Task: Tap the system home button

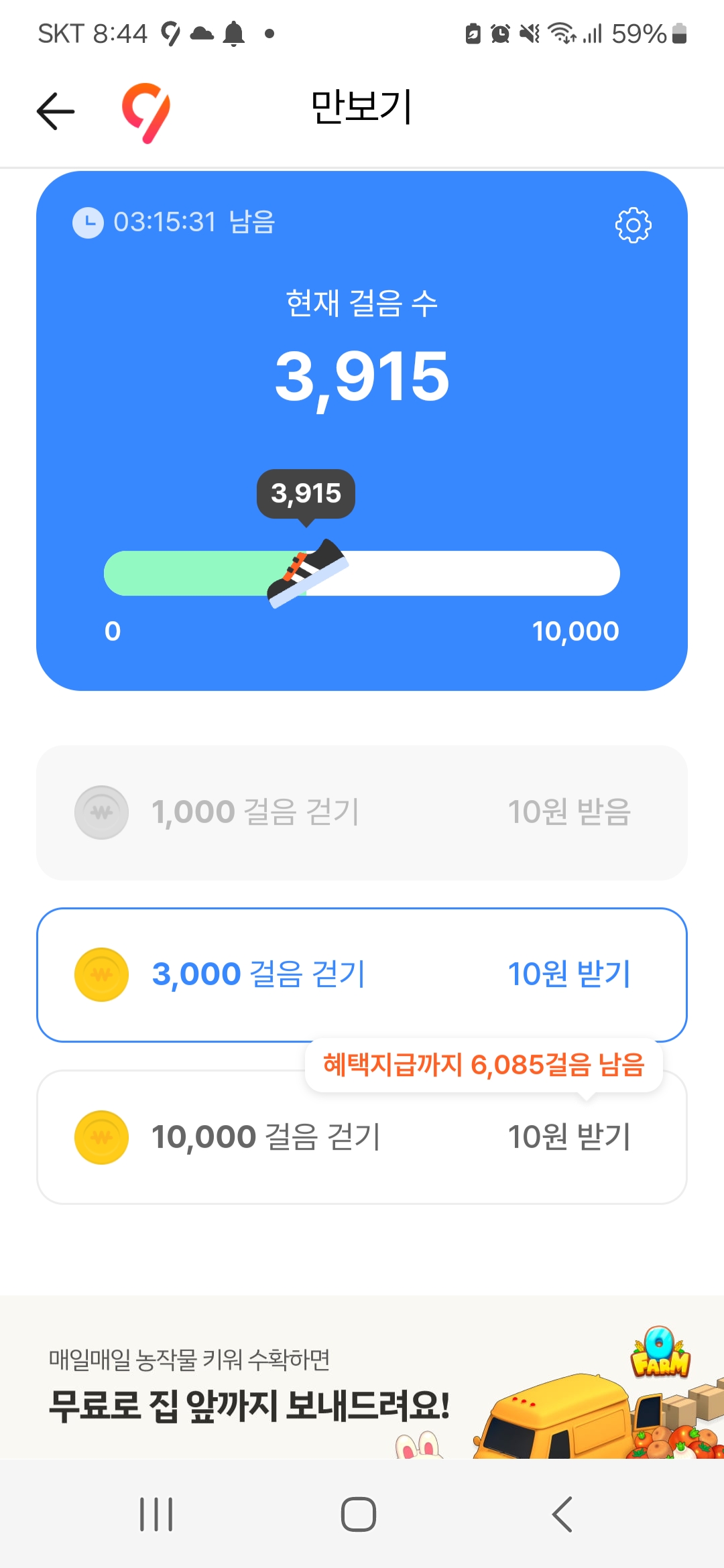Action: [359, 1514]
